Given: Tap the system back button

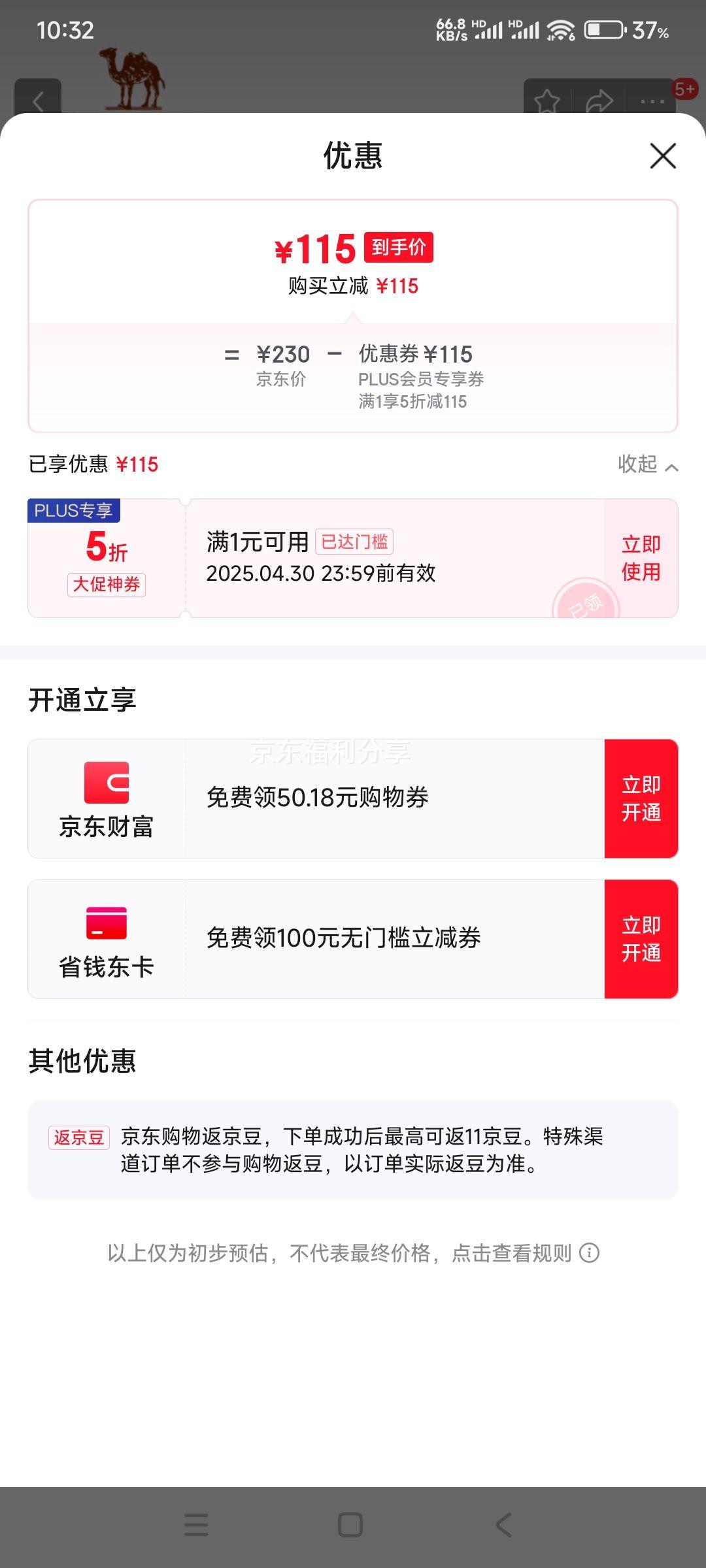Looking at the screenshot, I should tap(503, 1525).
